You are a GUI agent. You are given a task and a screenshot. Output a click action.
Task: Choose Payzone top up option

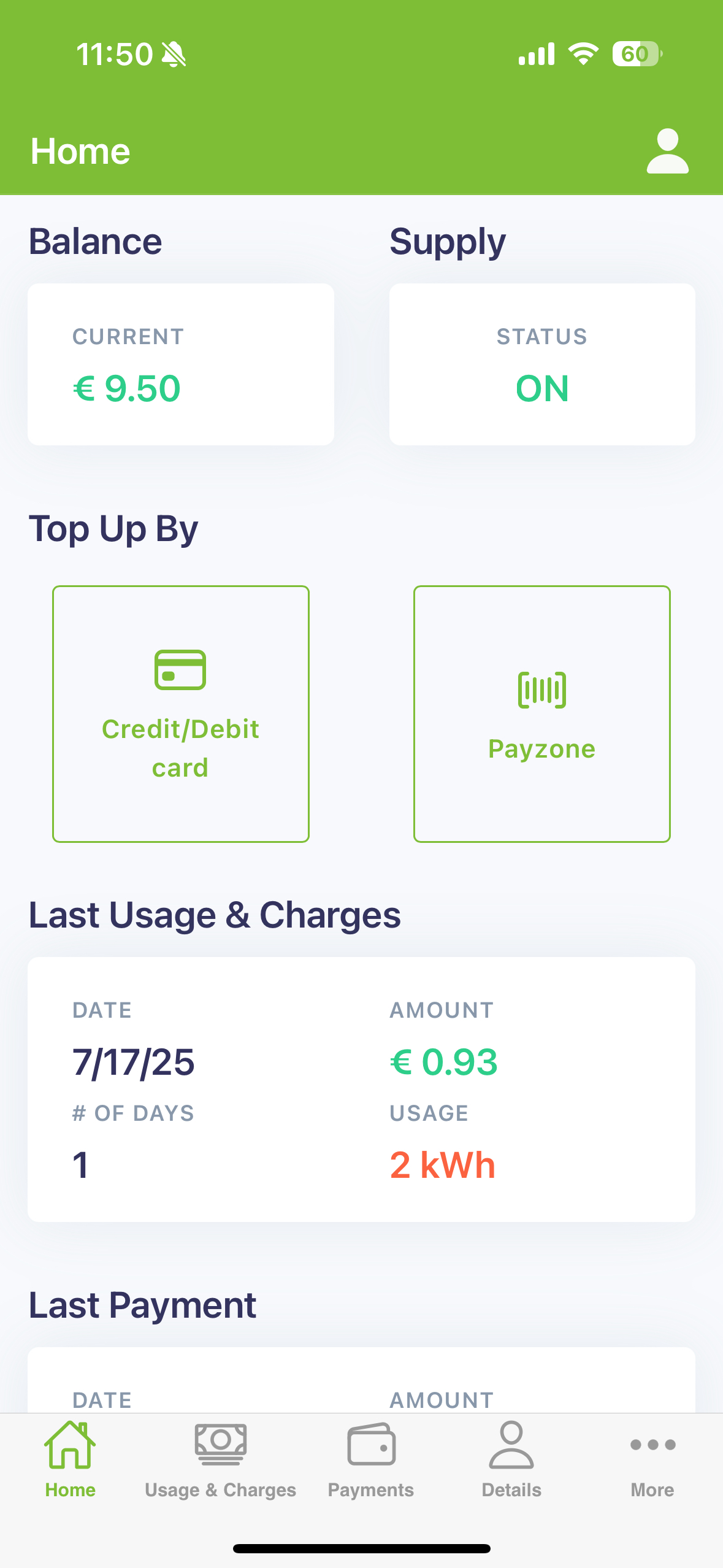(542, 714)
